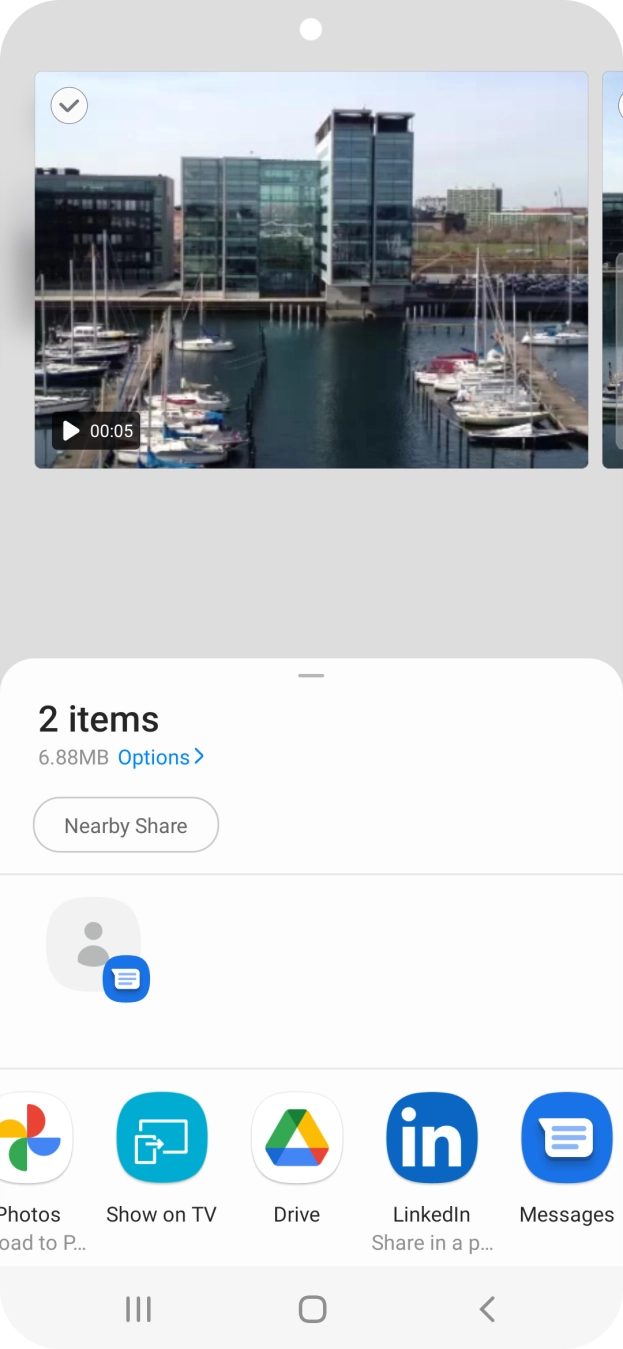Share via LinkedIn
Screen dimensions: 623x1349
pyautogui.click(x=431, y=1139)
